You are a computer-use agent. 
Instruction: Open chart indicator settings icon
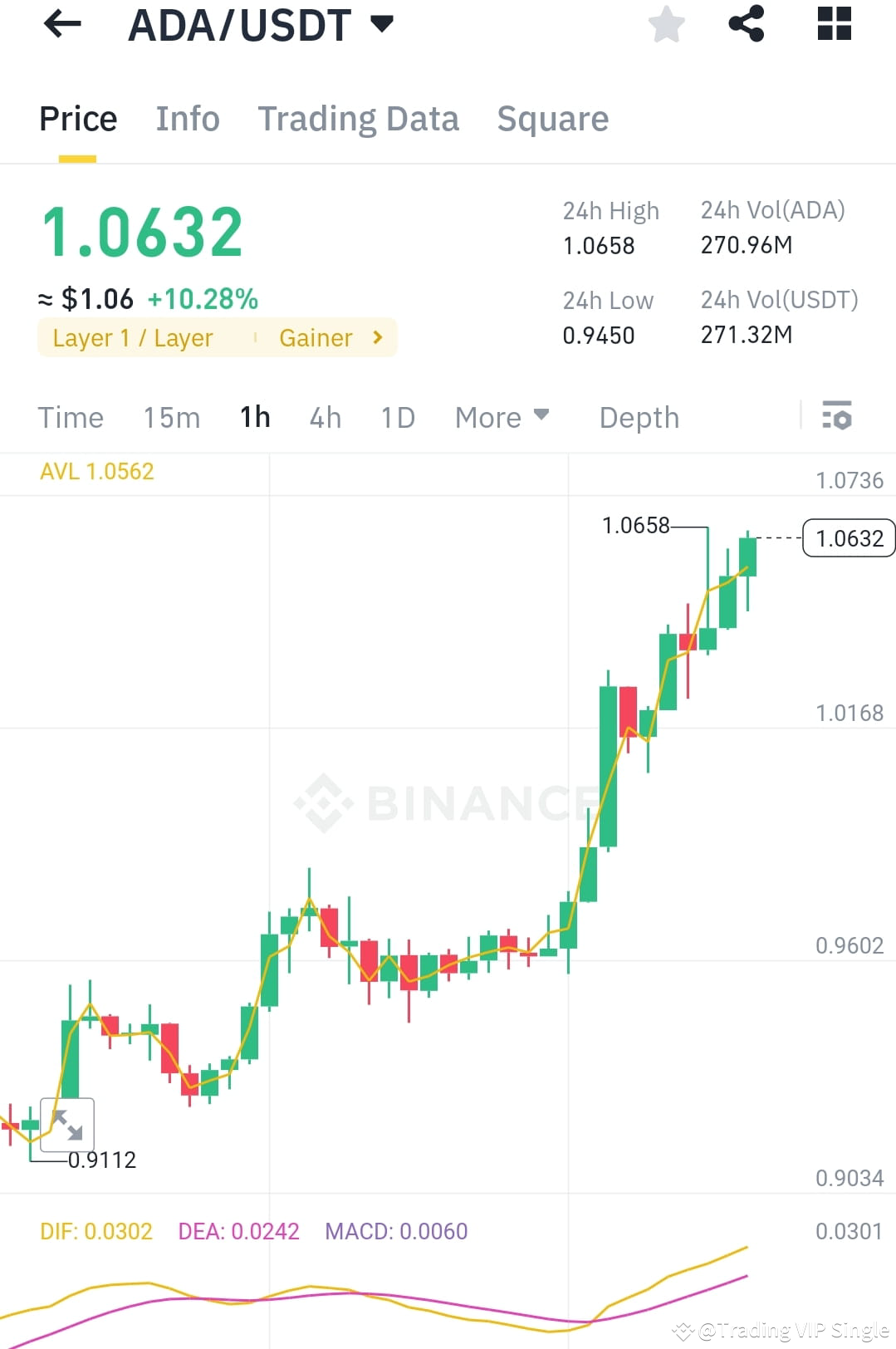tap(837, 416)
